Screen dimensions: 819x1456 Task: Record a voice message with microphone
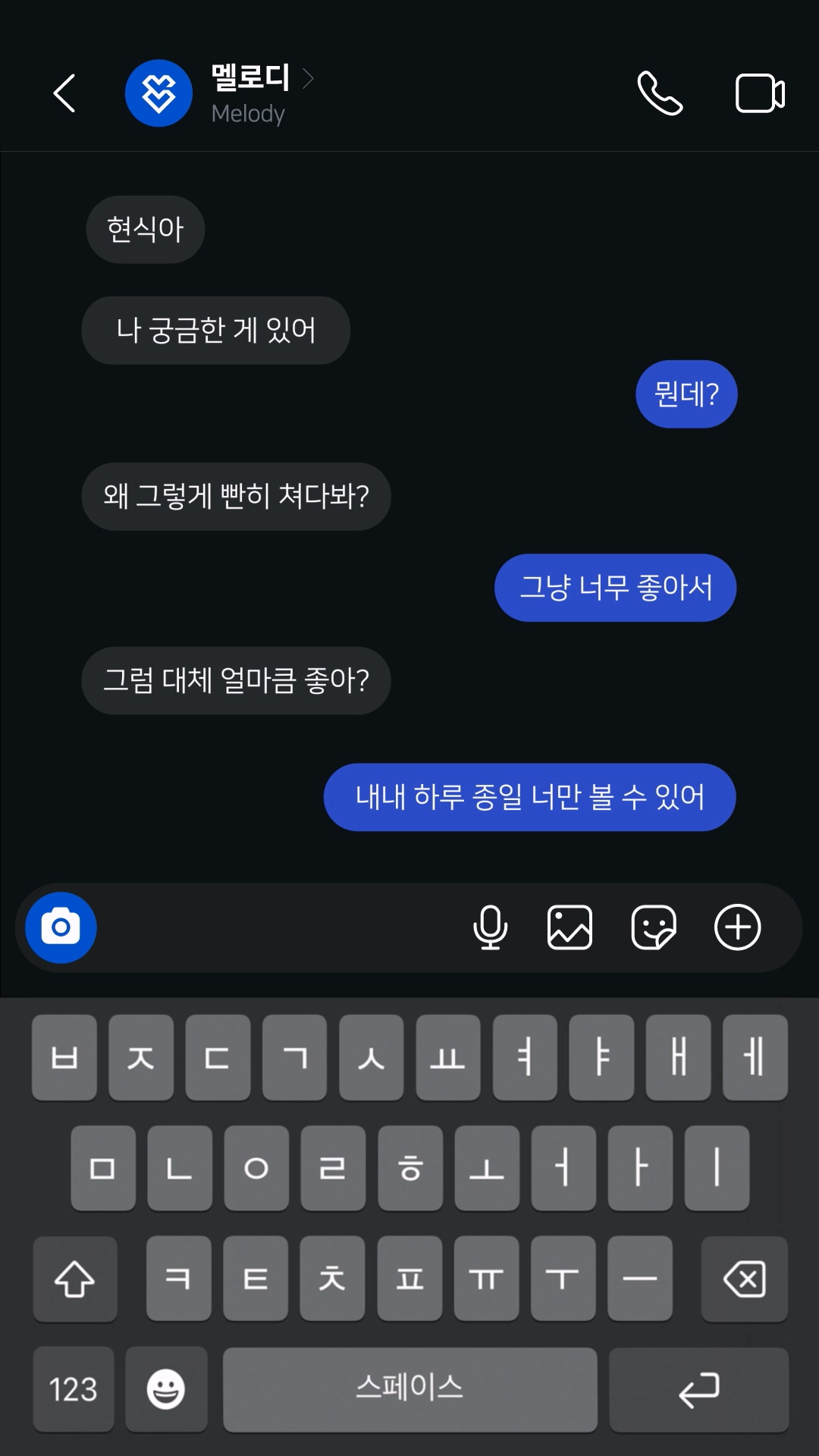[x=490, y=927]
